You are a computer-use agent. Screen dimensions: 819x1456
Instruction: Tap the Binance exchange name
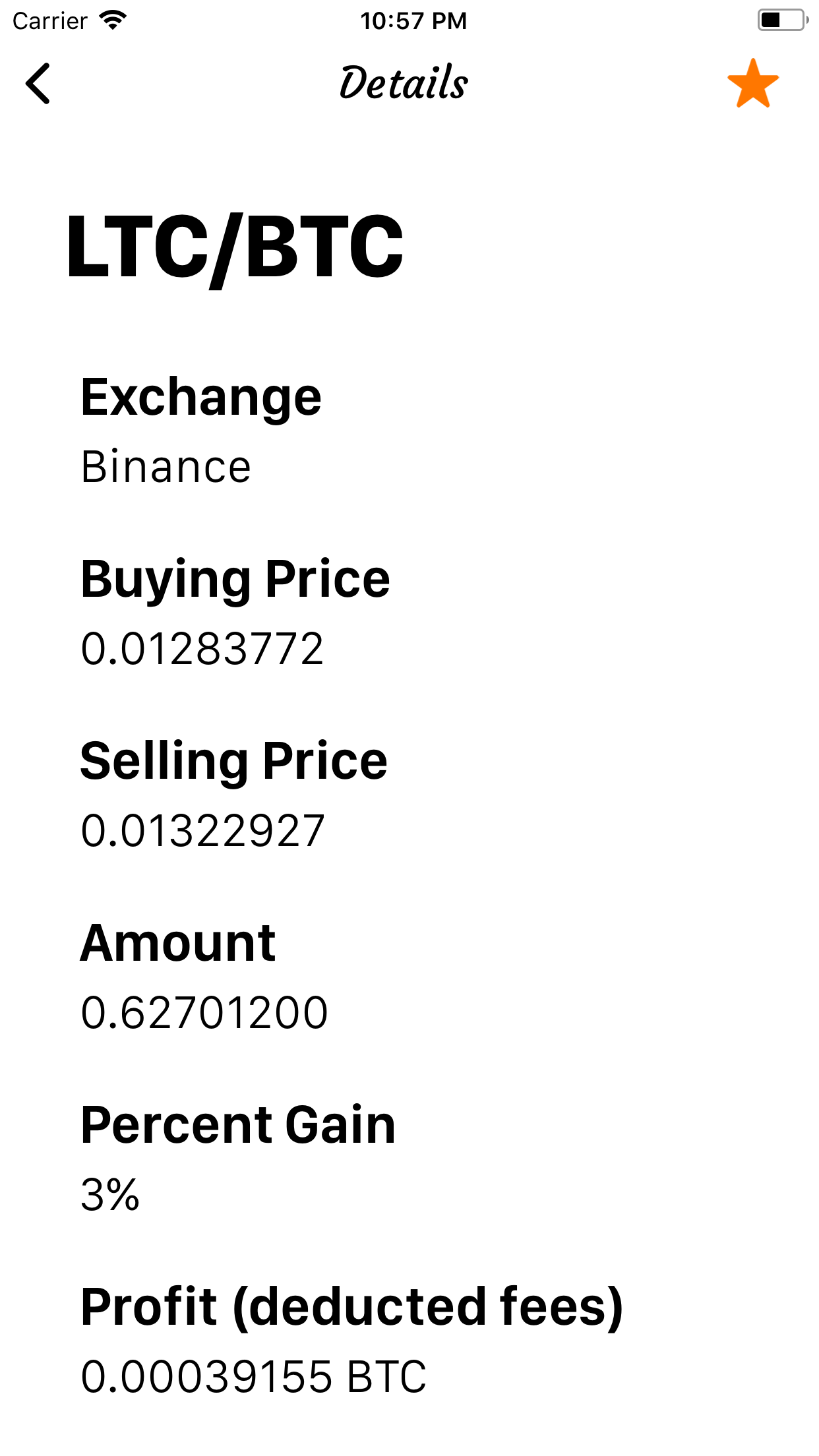[166, 466]
